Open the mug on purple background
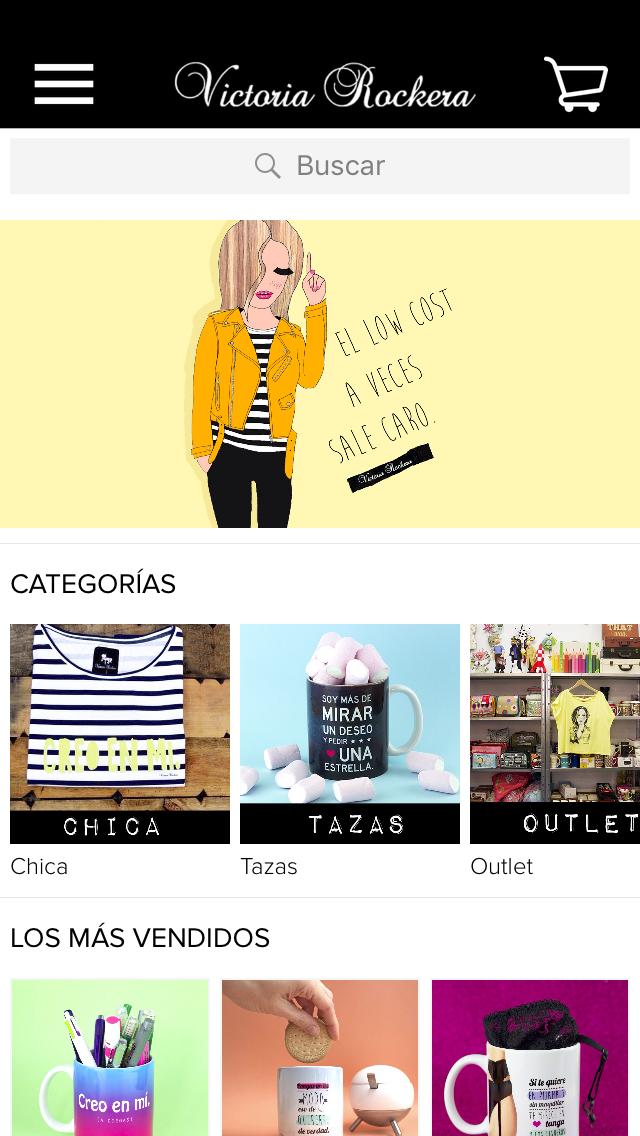This screenshot has height=1136, width=640. (530, 1058)
